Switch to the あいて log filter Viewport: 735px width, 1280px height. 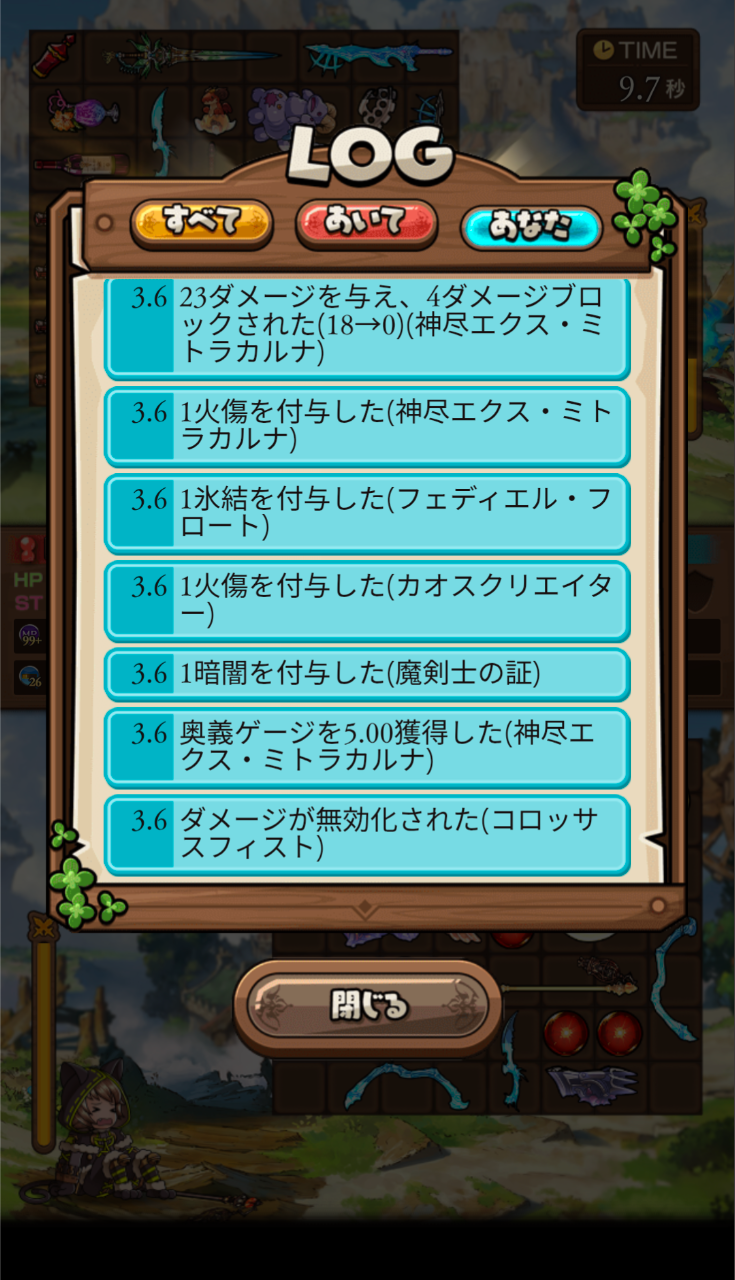point(366,224)
